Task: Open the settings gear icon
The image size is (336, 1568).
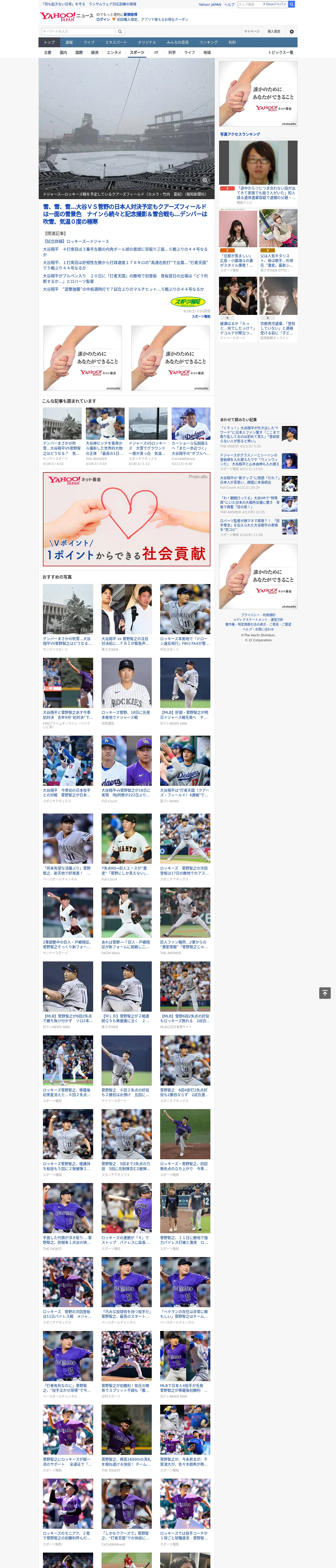Action: click(292, 31)
